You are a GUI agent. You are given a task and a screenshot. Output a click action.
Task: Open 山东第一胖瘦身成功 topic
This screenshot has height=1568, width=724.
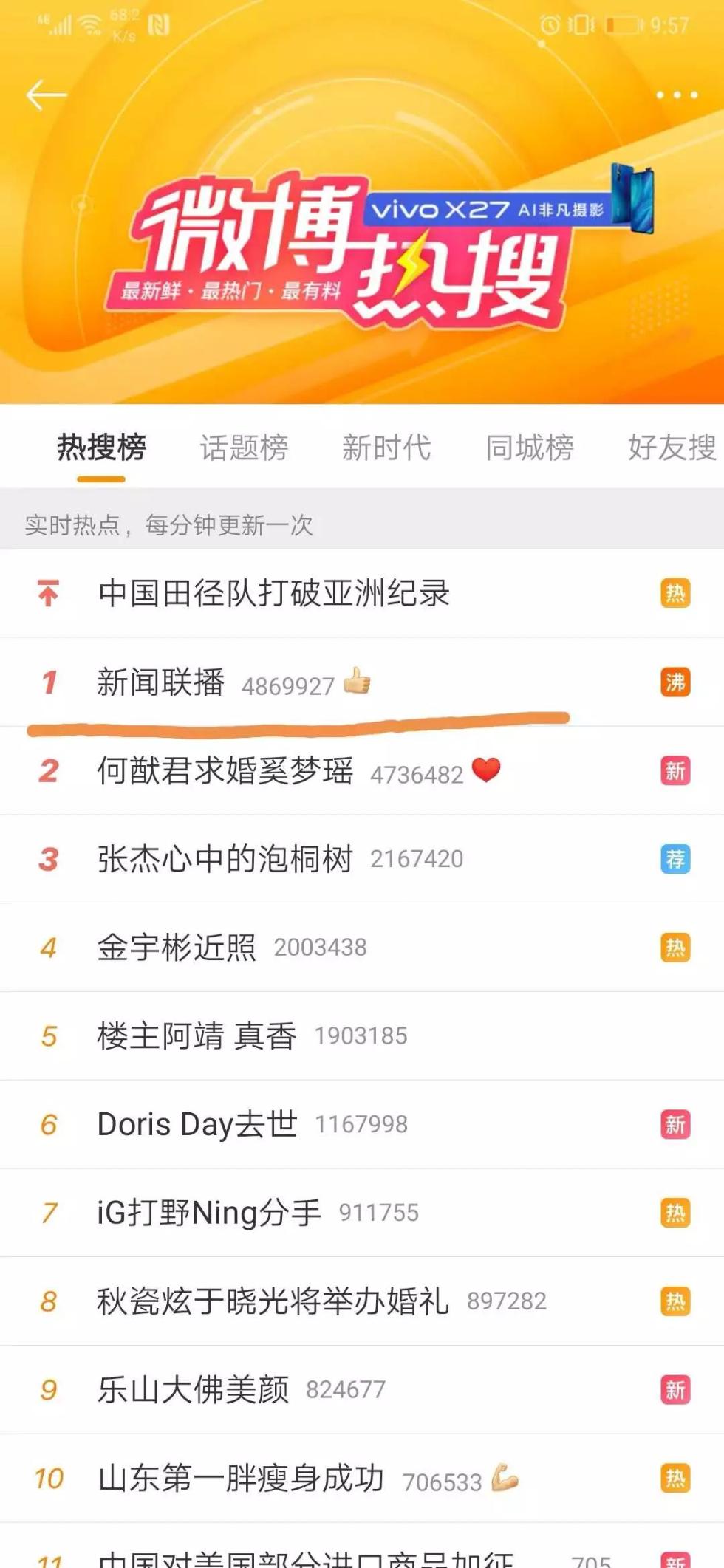point(241,1479)
